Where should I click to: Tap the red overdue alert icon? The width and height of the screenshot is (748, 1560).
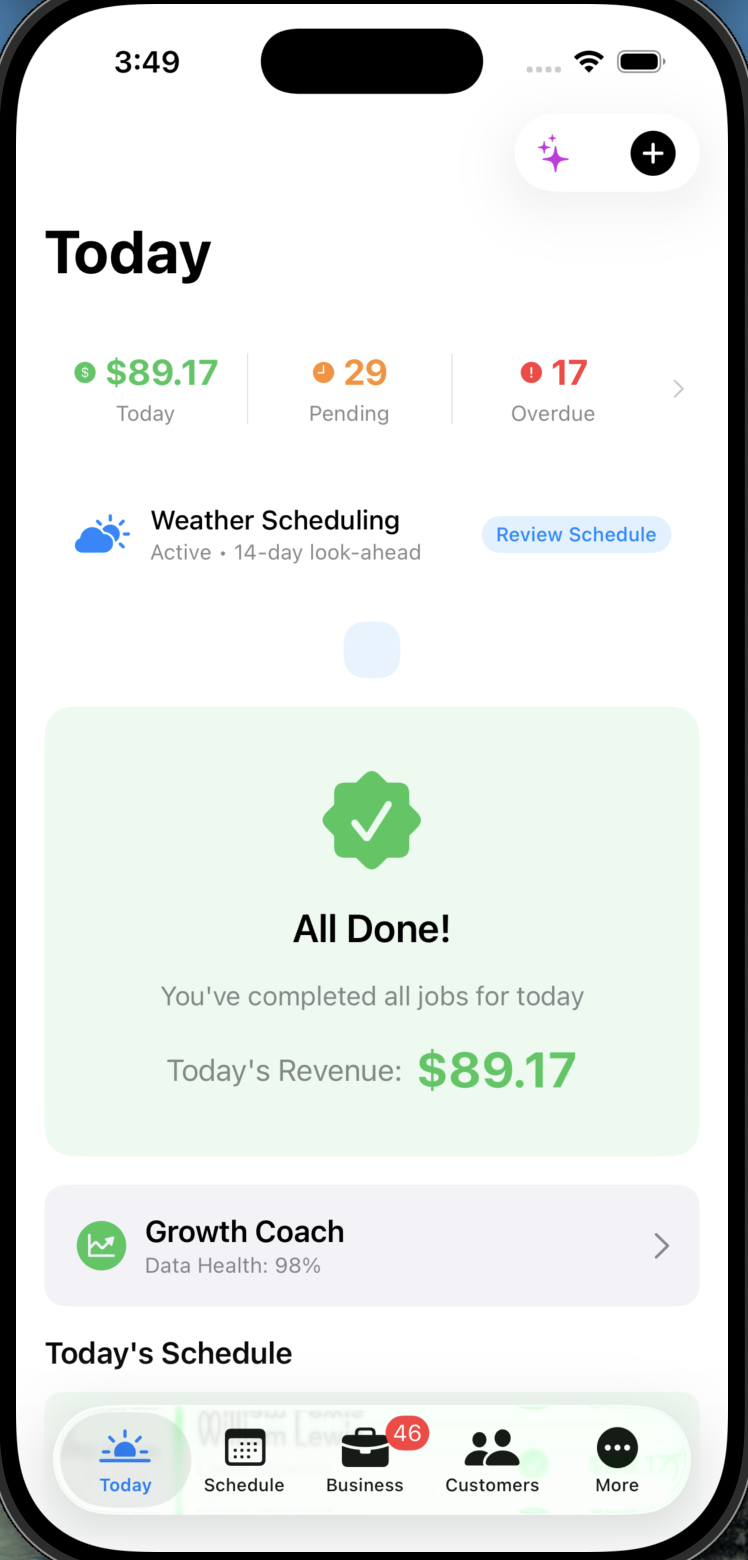pos(530,372)
